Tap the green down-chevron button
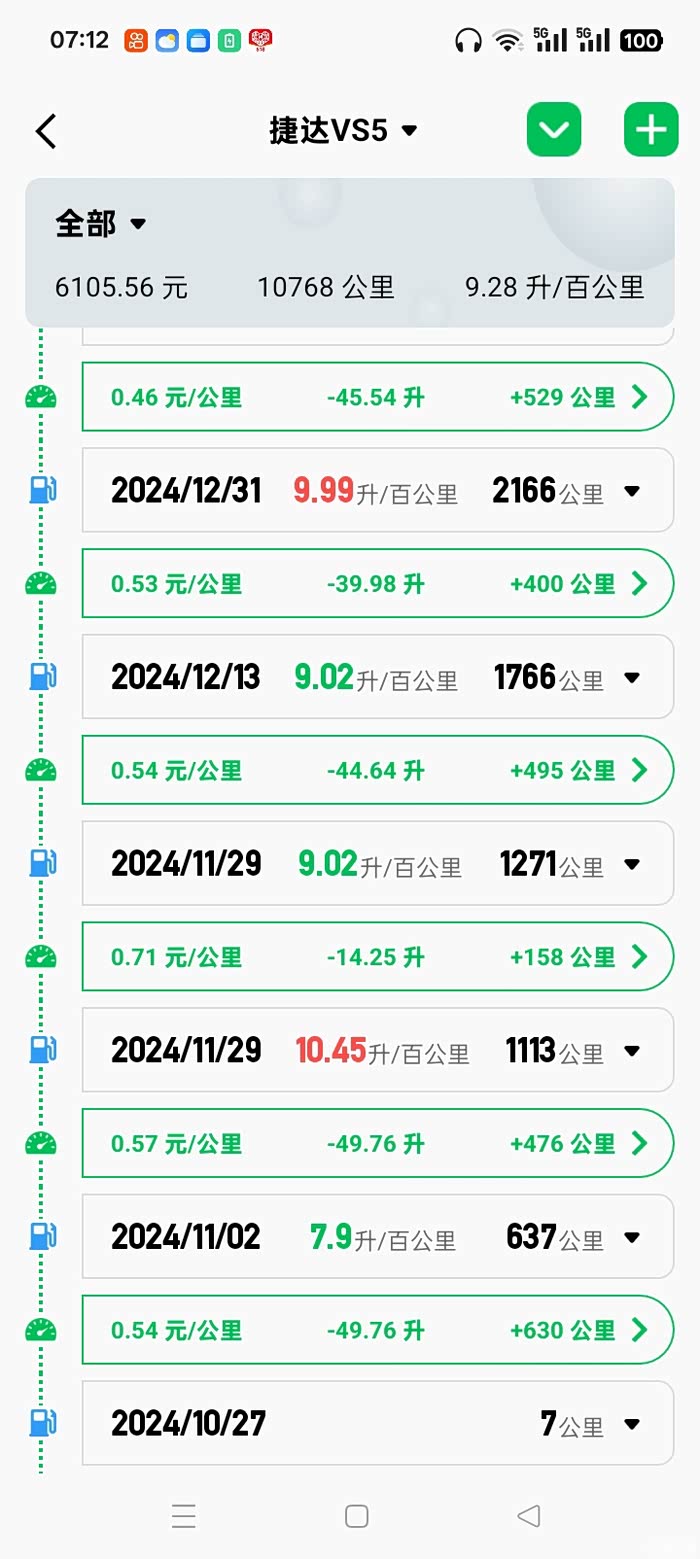 (x=554, y=130)
